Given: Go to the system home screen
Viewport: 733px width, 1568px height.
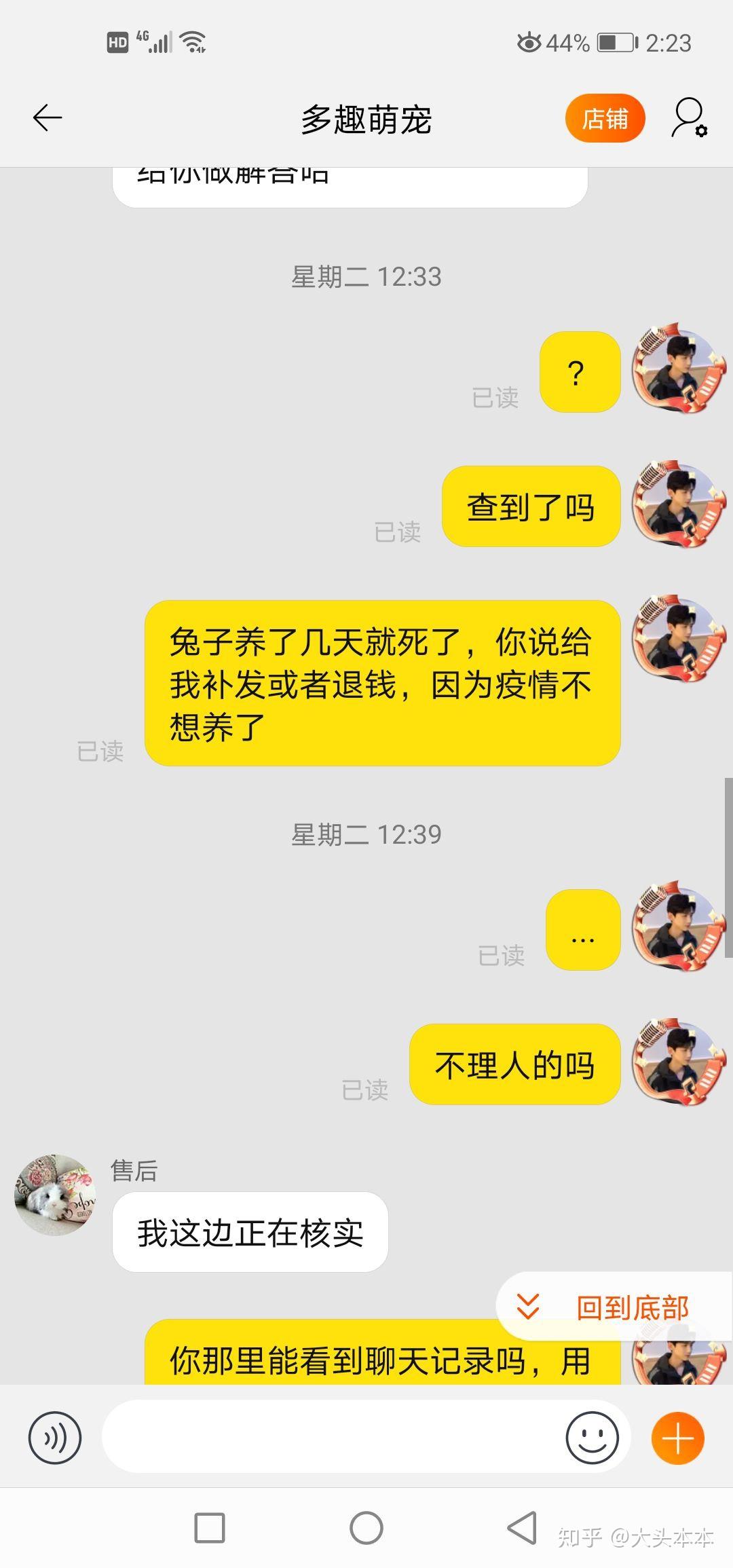Looking at the screenshot, I should (366, 1529).
